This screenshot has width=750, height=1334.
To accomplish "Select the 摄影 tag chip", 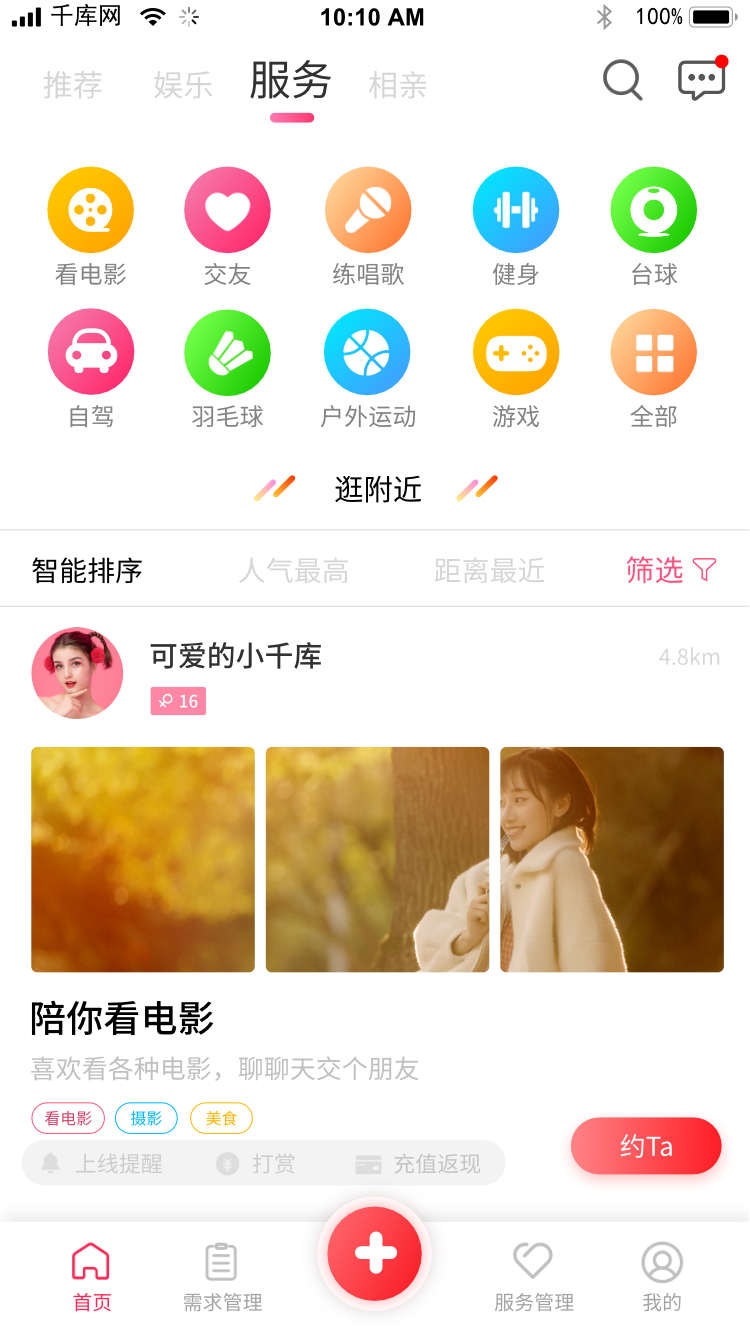I will [146, 1118].
